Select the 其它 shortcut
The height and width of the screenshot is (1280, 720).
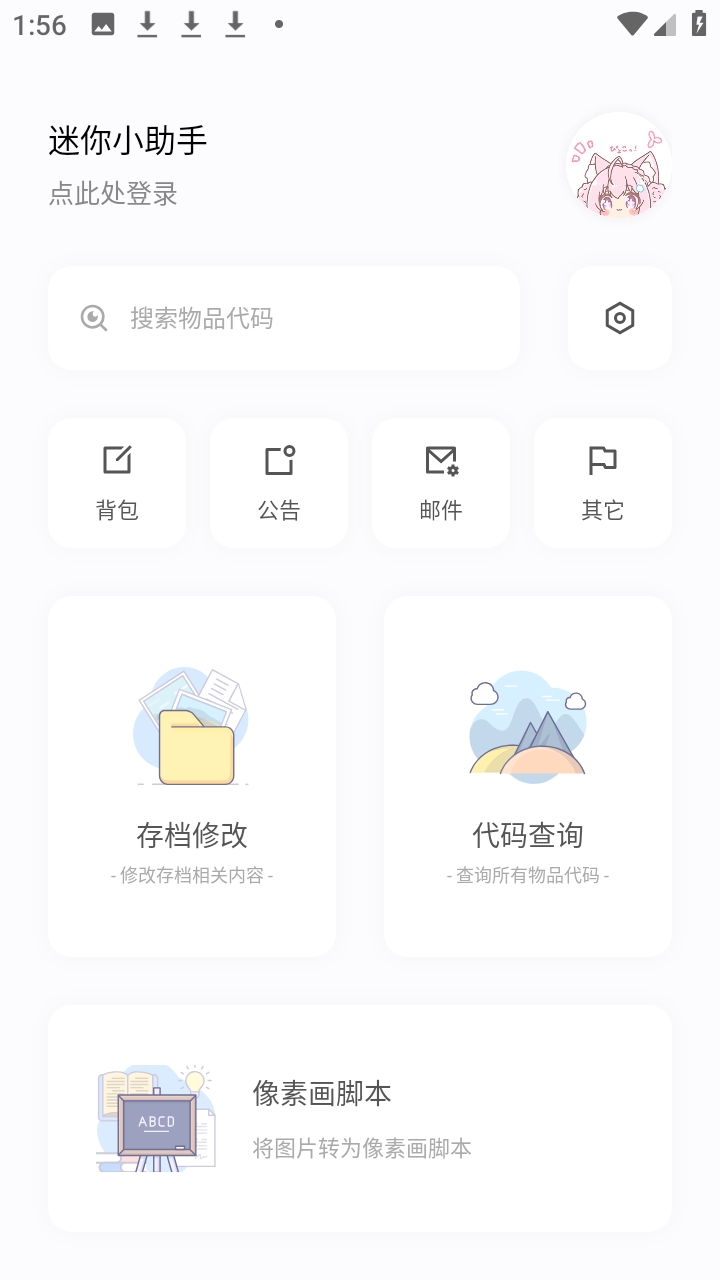pos(603,483)
